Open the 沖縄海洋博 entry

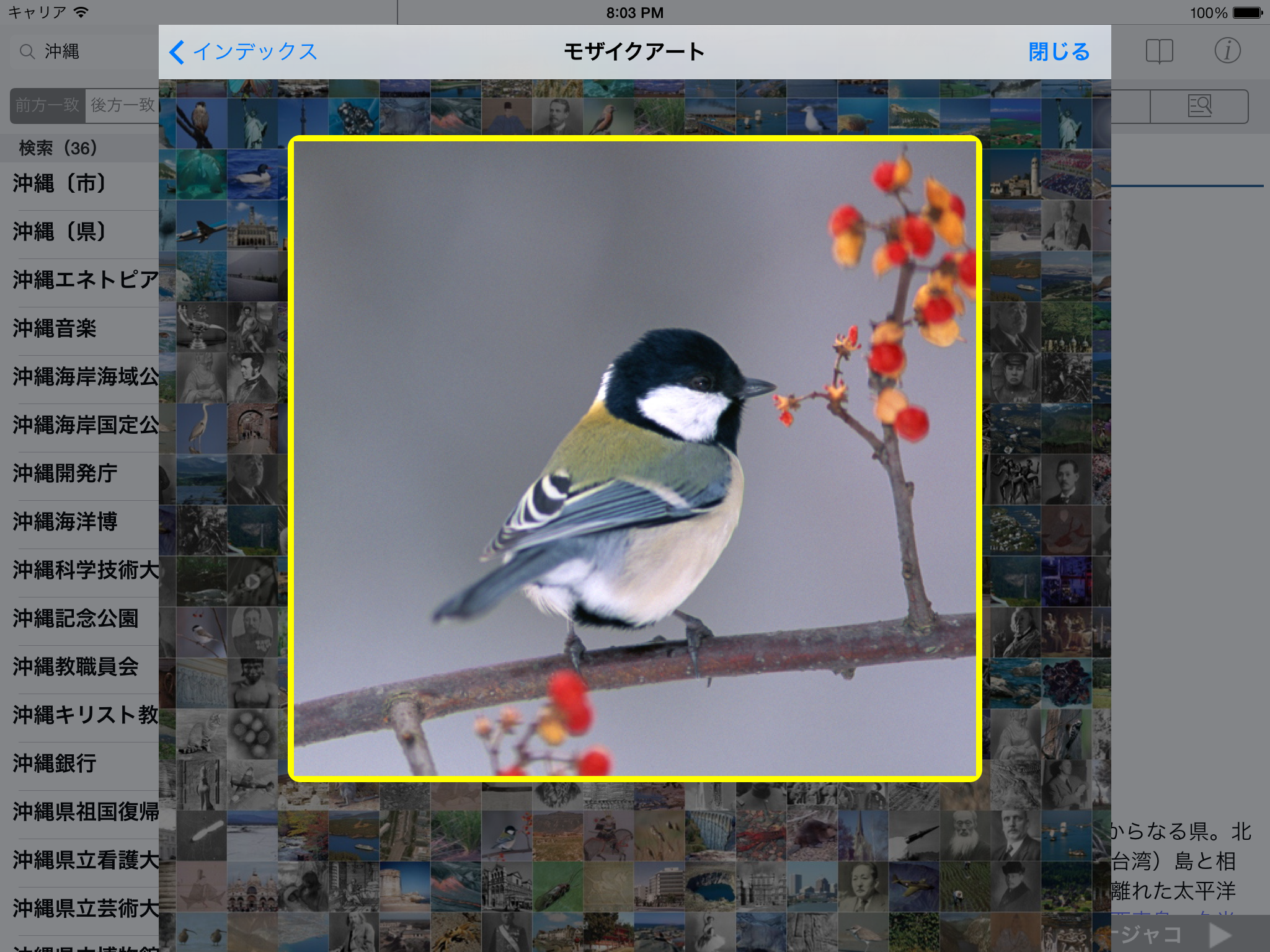coord(65,522)
